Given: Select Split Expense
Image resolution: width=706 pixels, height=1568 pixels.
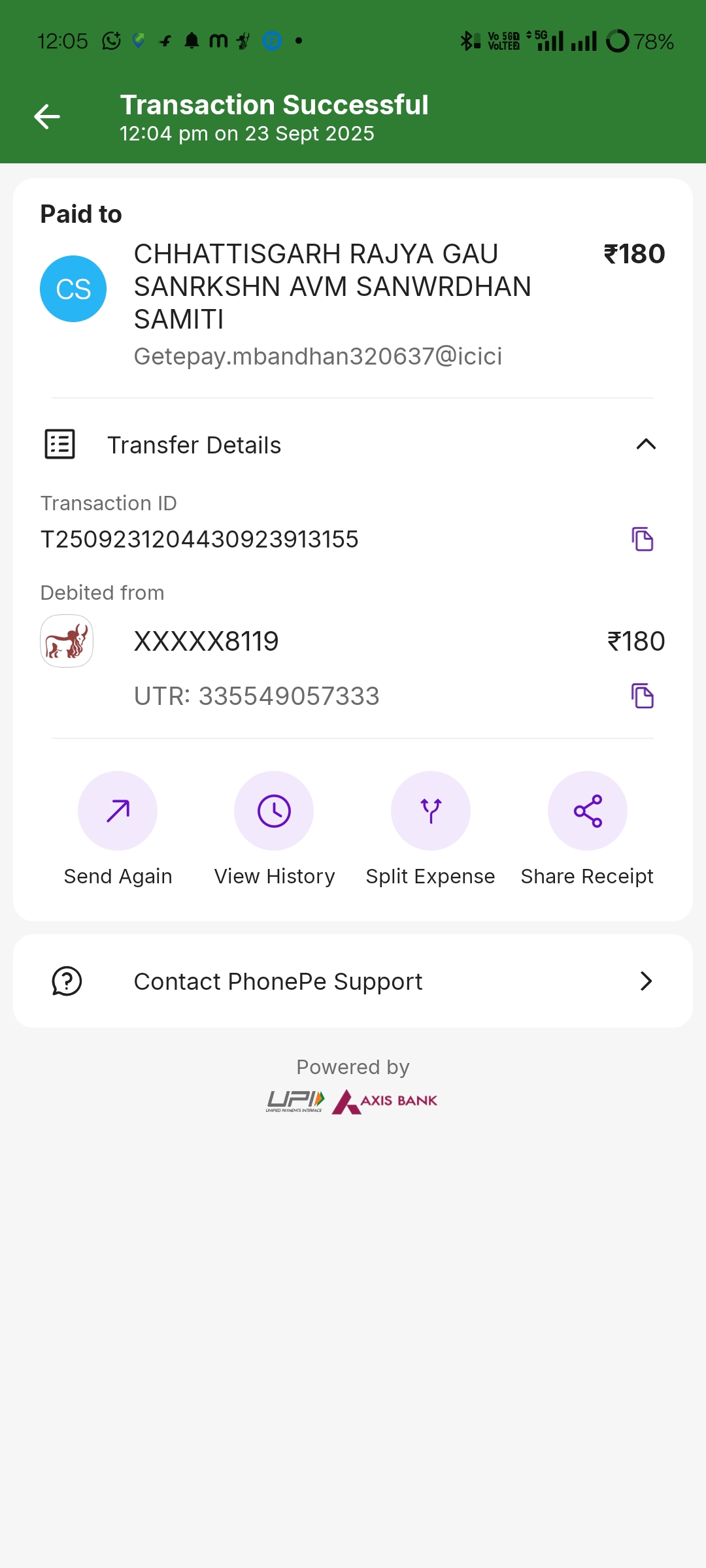Looking at the screenshot, I should point(431,811).
